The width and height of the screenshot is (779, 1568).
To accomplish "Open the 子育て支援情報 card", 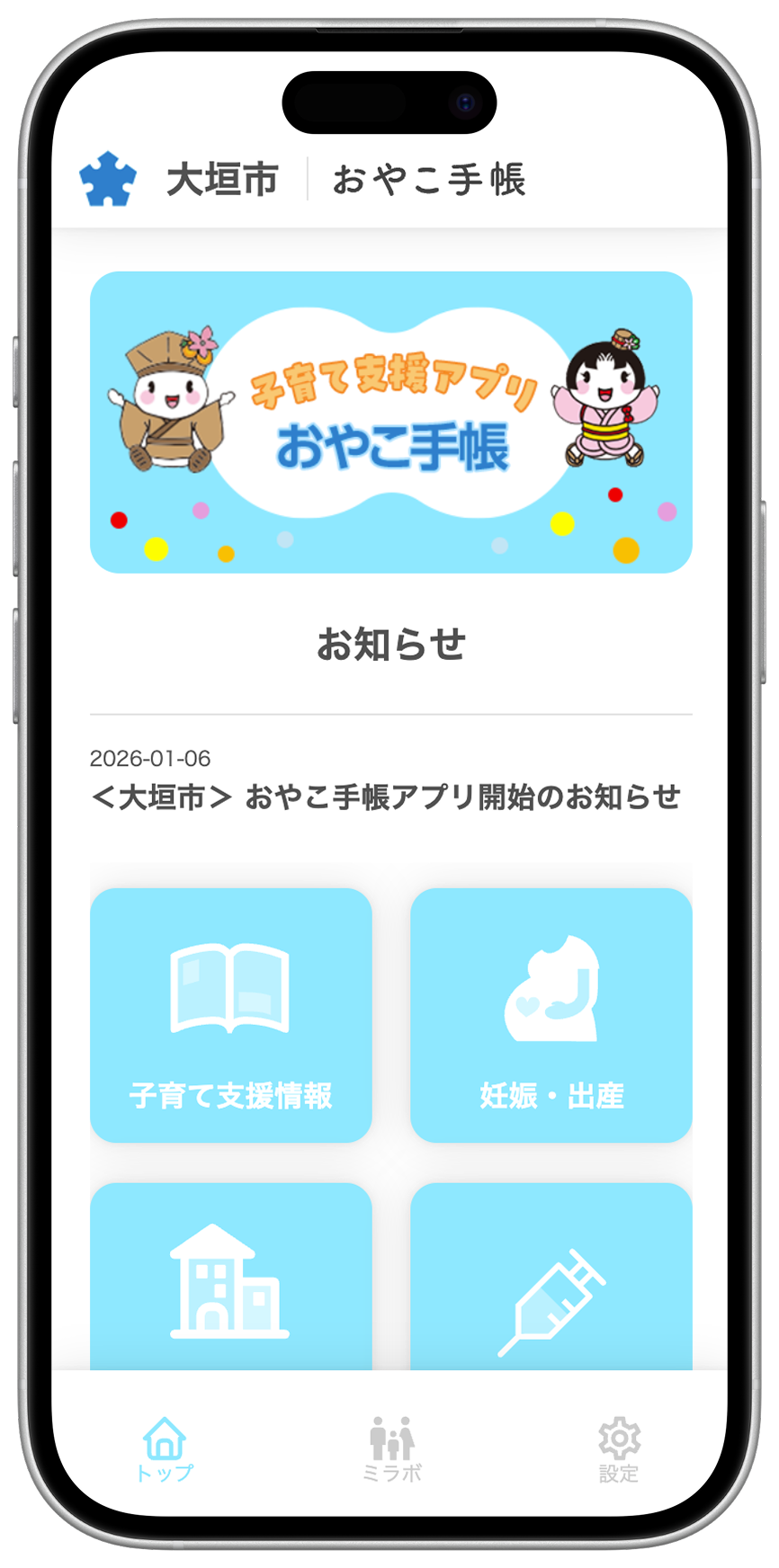I will click(x=231, y=1015).
